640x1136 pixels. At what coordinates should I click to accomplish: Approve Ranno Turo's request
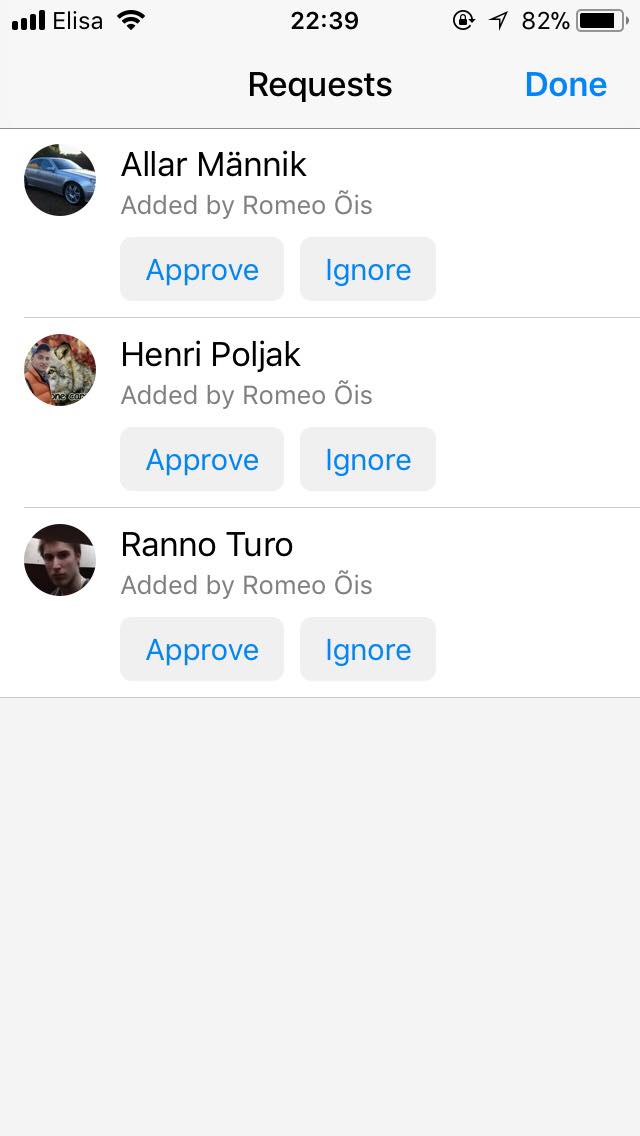201,648
